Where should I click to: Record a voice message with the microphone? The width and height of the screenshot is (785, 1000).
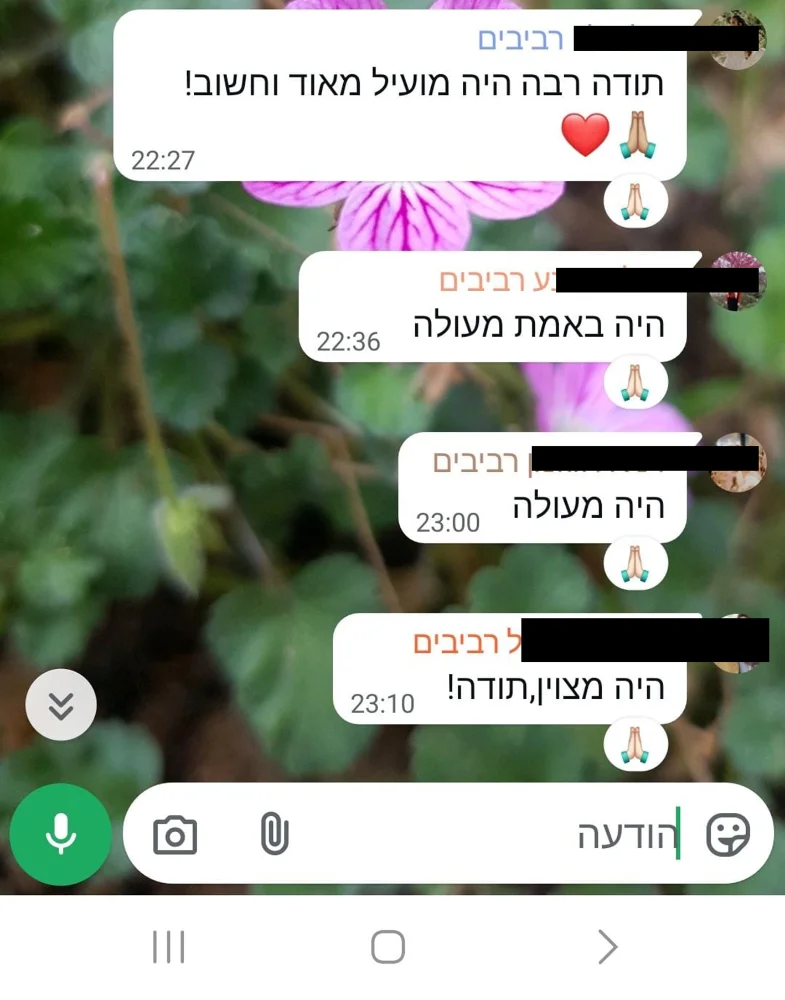60,834
